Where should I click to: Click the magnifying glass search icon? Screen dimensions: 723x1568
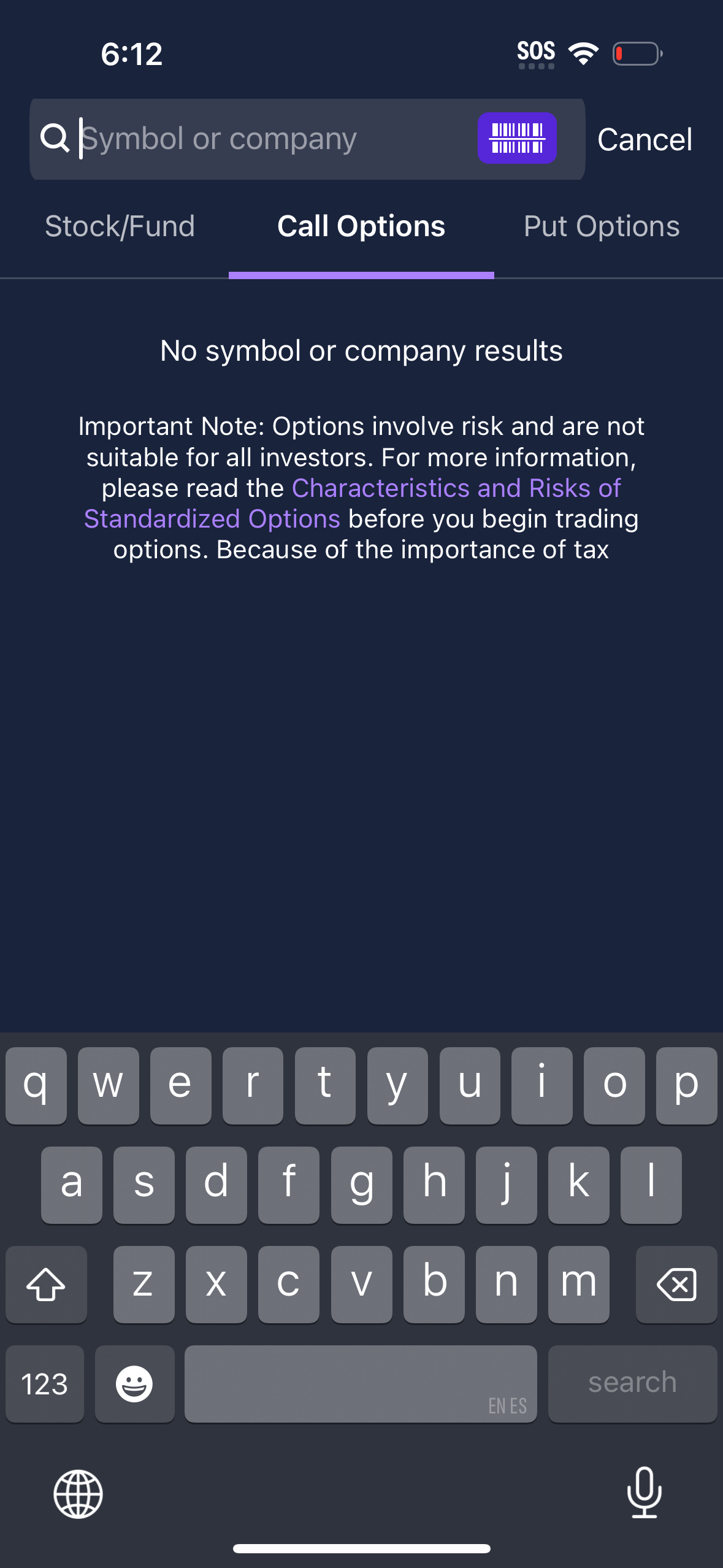[56, 138]
